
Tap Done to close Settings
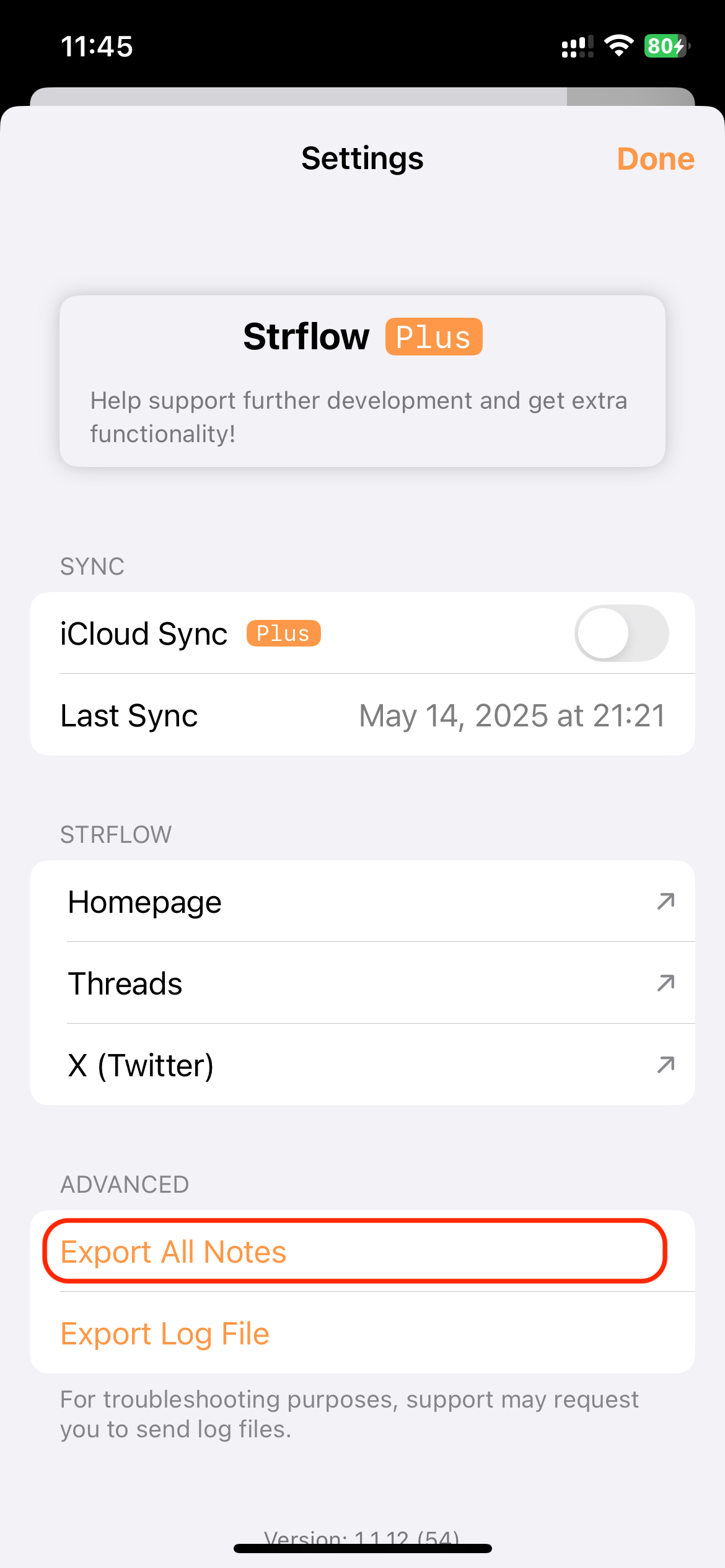[655, 159]
